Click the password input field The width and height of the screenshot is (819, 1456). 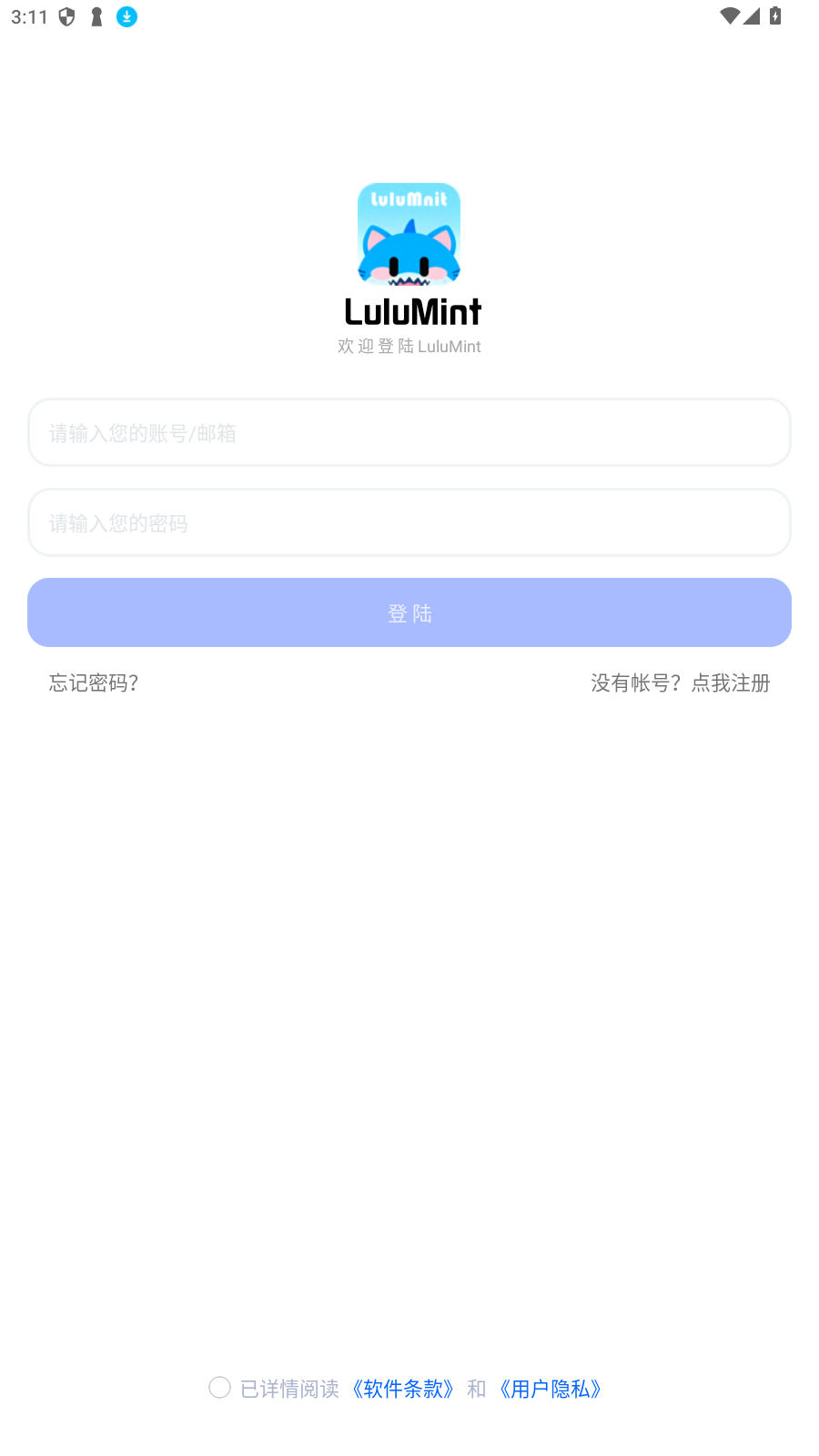(x=409, y=522)
